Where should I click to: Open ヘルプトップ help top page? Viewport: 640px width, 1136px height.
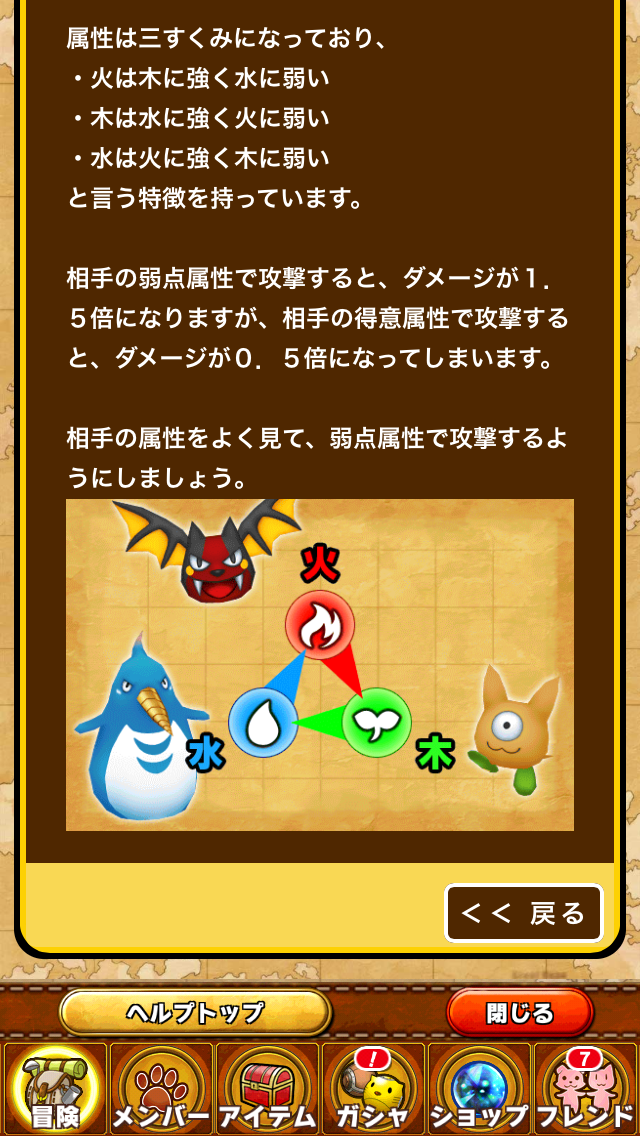(x=195, y=1012)
